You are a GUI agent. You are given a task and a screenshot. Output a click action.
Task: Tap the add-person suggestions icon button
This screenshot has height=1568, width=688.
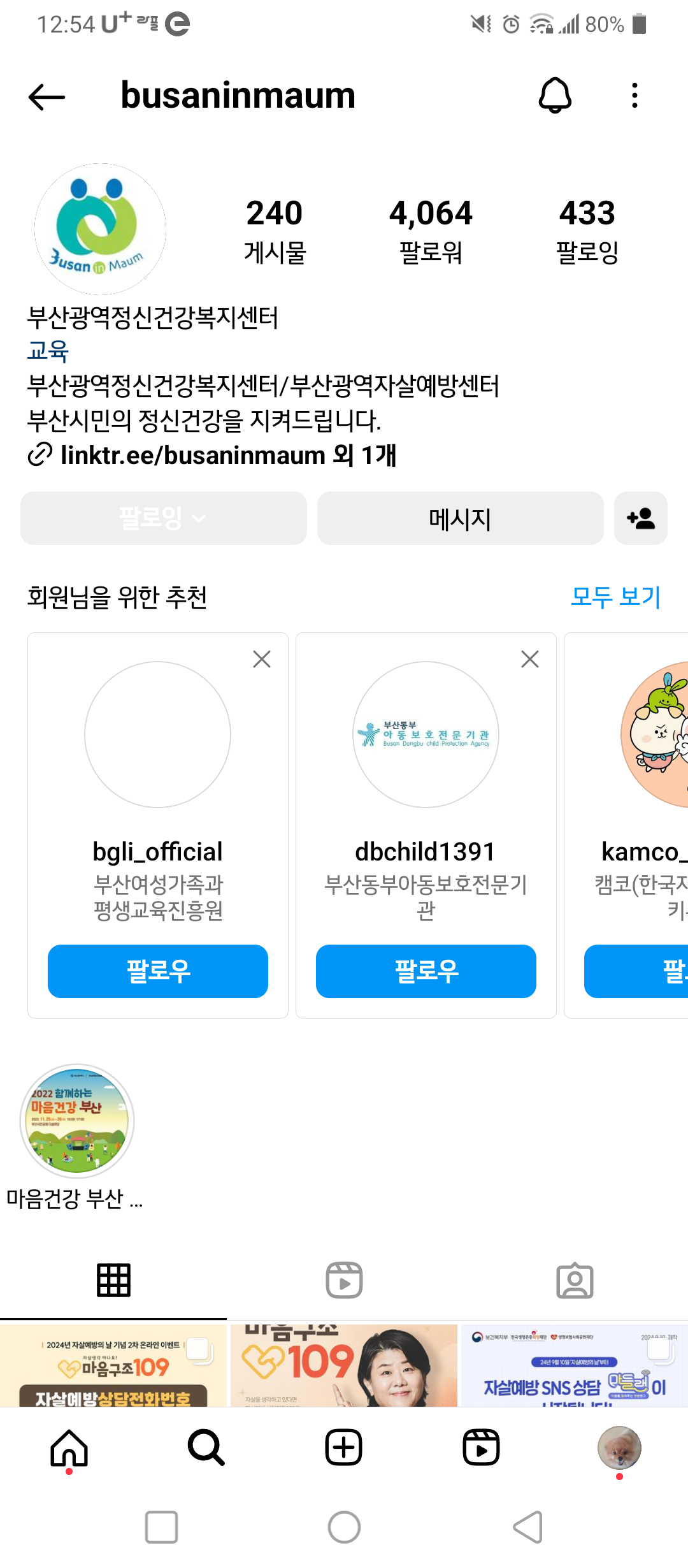tap(640, 518)
